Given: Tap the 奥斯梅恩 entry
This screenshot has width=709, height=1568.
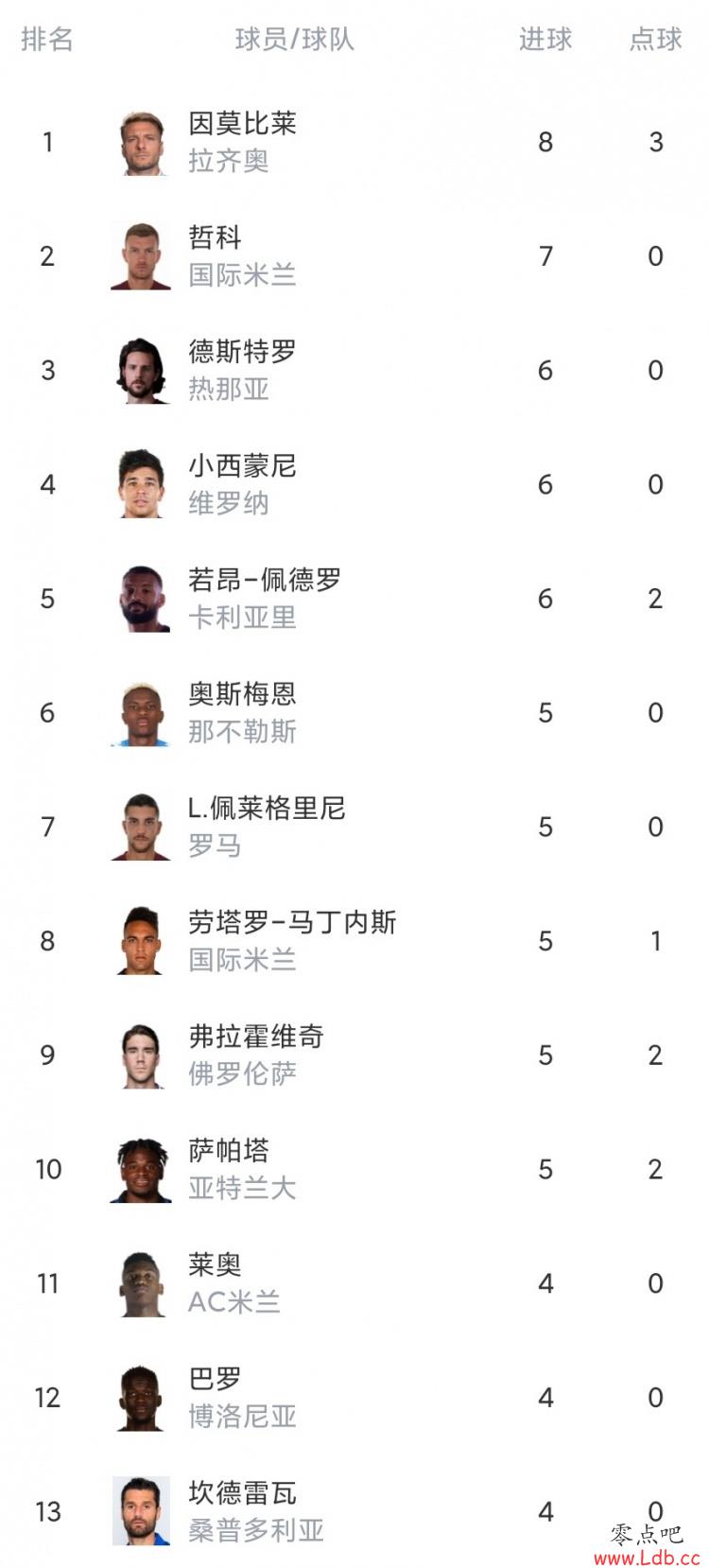Looking at the screenshot, I should (354, 713).
